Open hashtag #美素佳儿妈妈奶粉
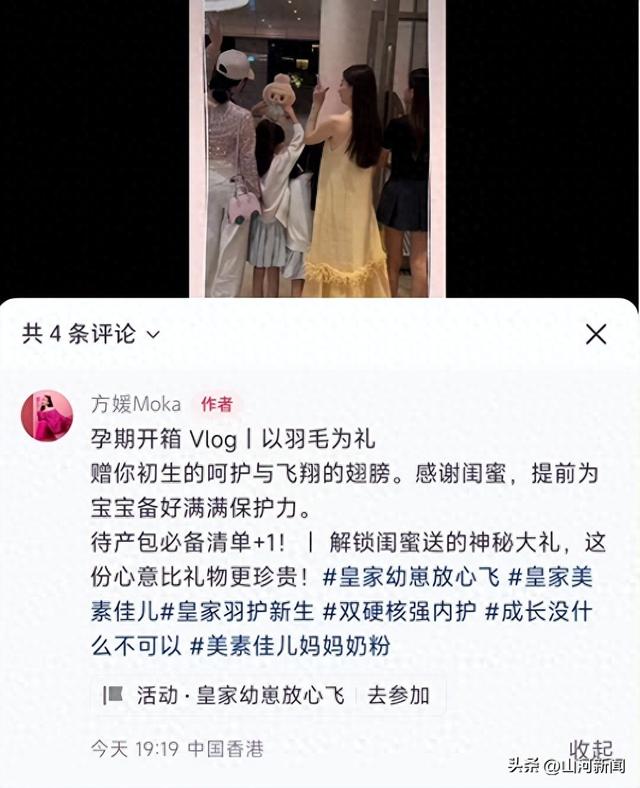This screenshot has height=788, width=640. click(x=290, y=646)
